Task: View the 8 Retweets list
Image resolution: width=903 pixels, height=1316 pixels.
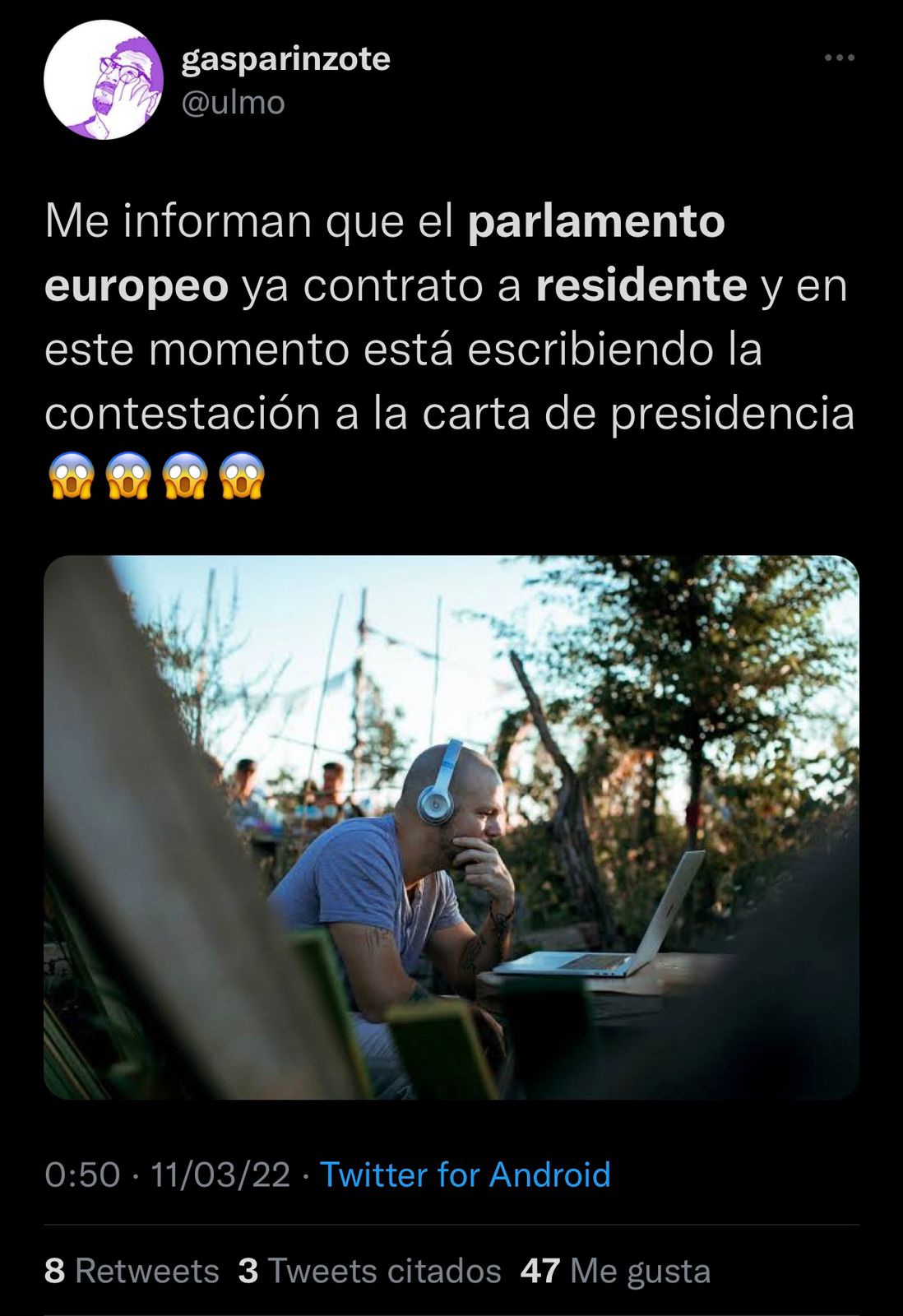Action: [132, 1271]
